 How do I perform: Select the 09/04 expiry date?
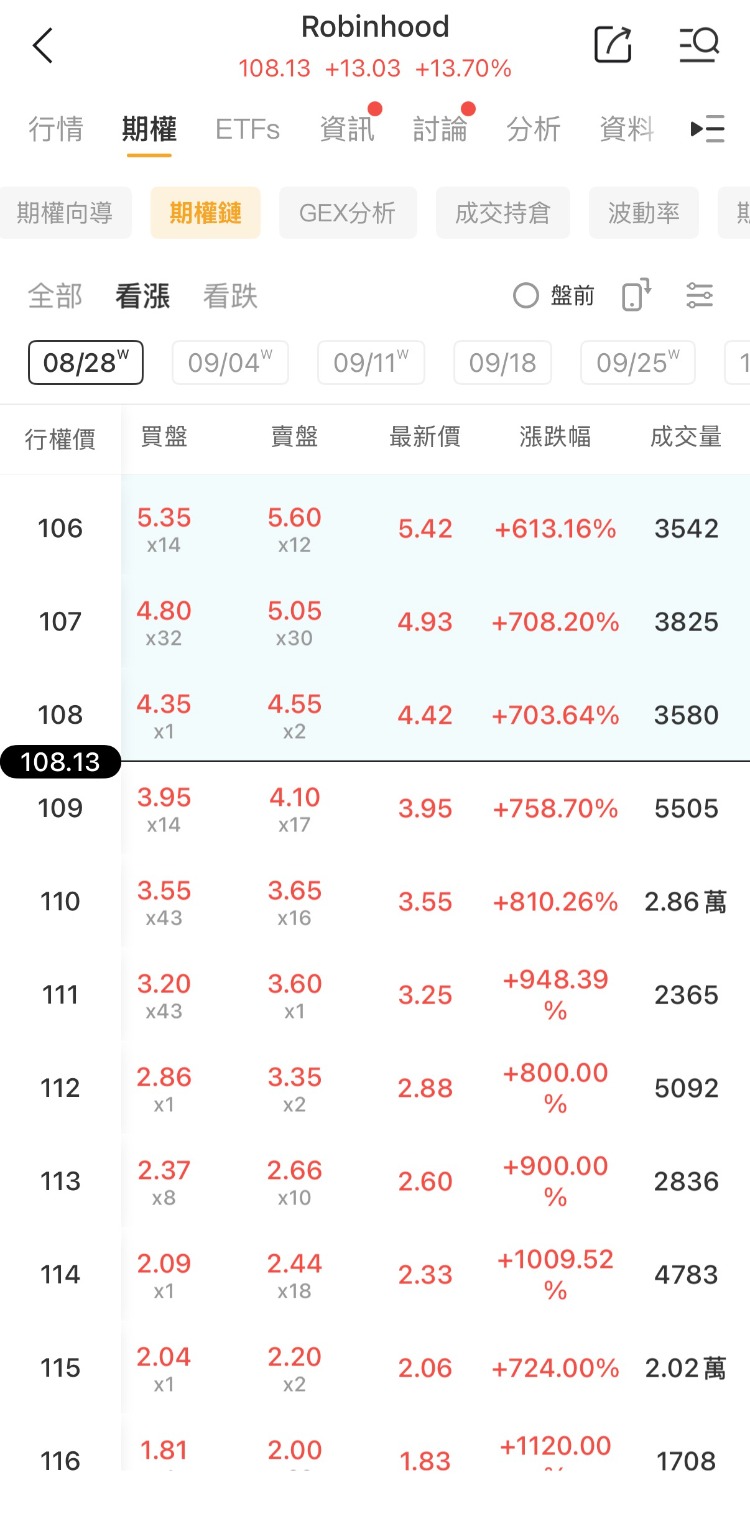click(230, 362)
